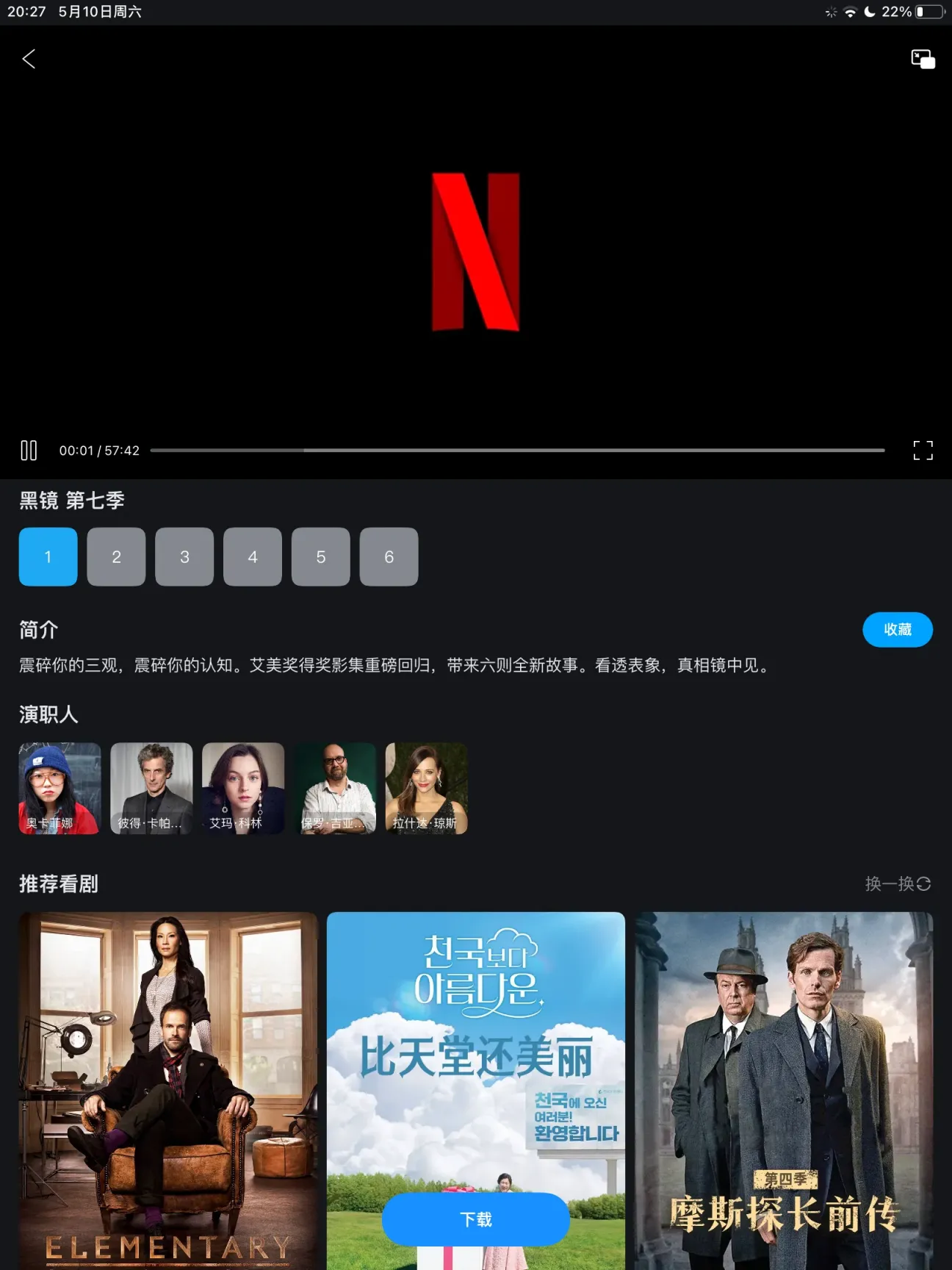This screenshot has height=1270, width=952.
Task: Select episode 2 of 黑镜 第七季
Action: click(x=116, y=556)
